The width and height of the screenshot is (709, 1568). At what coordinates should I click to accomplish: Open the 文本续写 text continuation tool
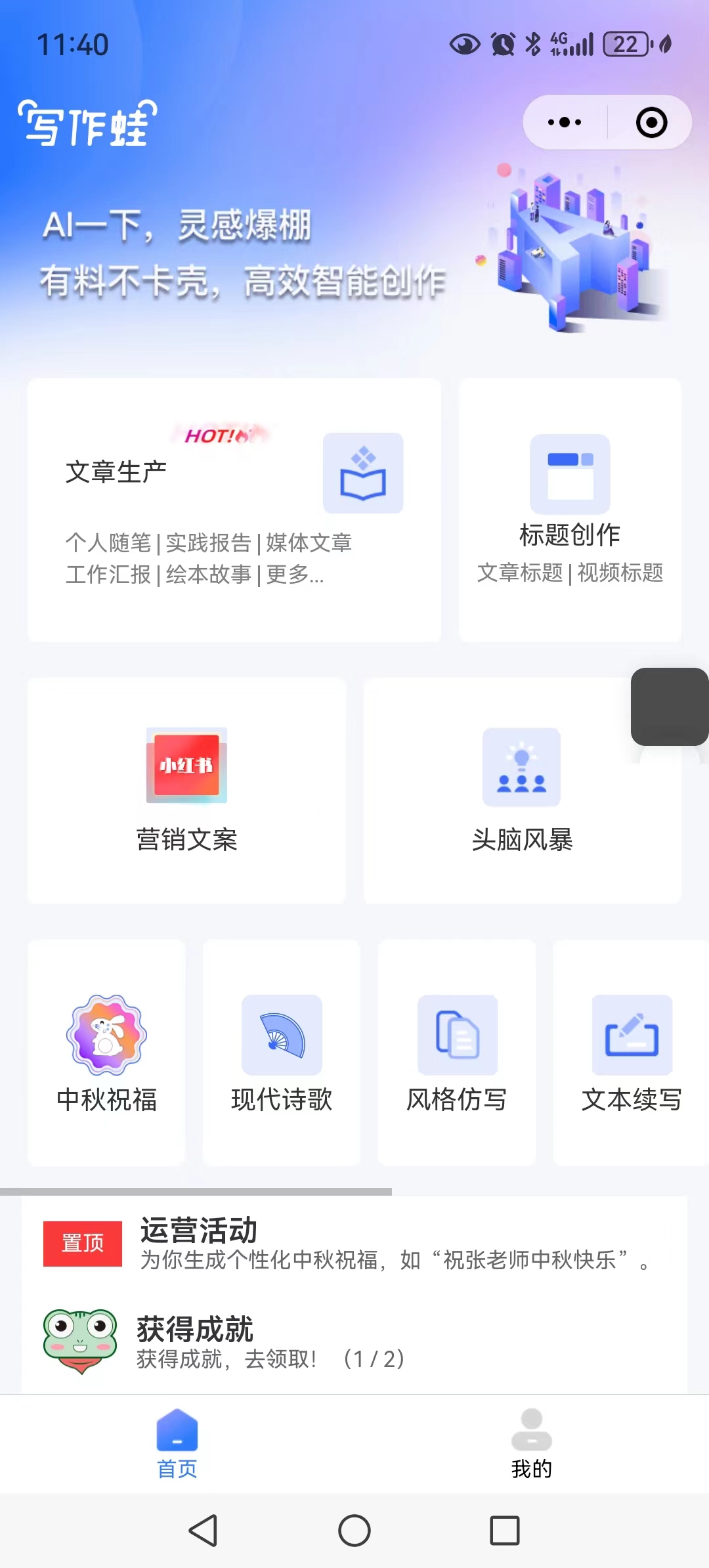point(632,1053)
